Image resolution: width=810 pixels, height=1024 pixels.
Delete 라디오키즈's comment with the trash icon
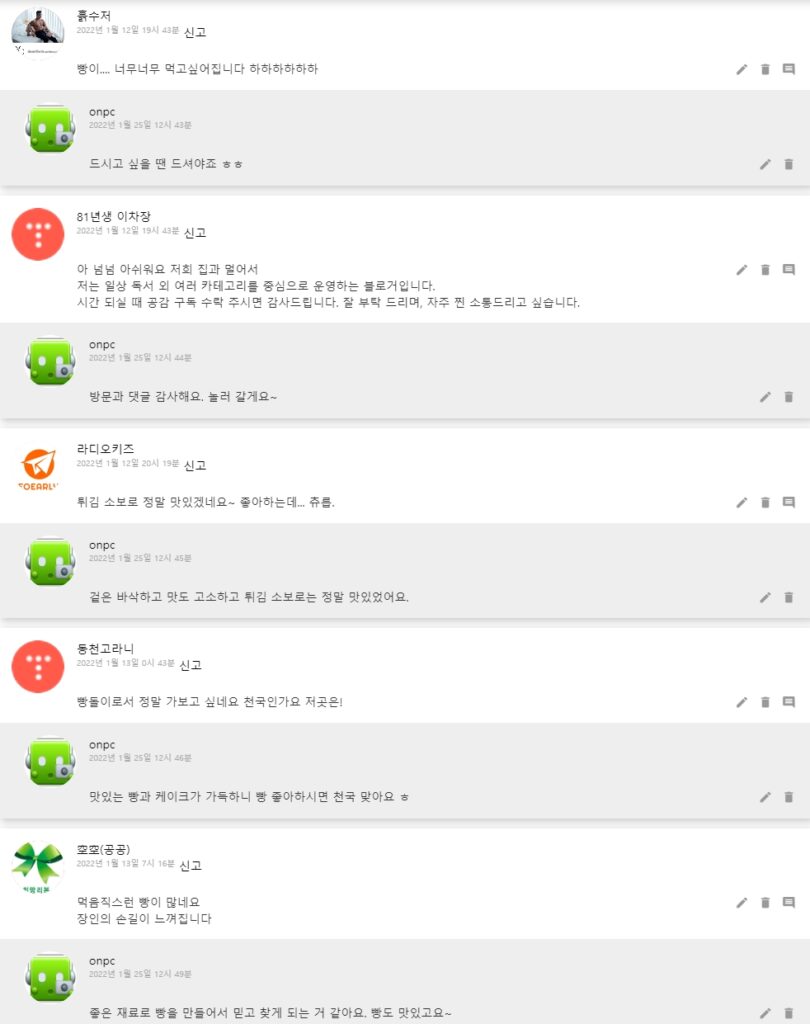764,504
